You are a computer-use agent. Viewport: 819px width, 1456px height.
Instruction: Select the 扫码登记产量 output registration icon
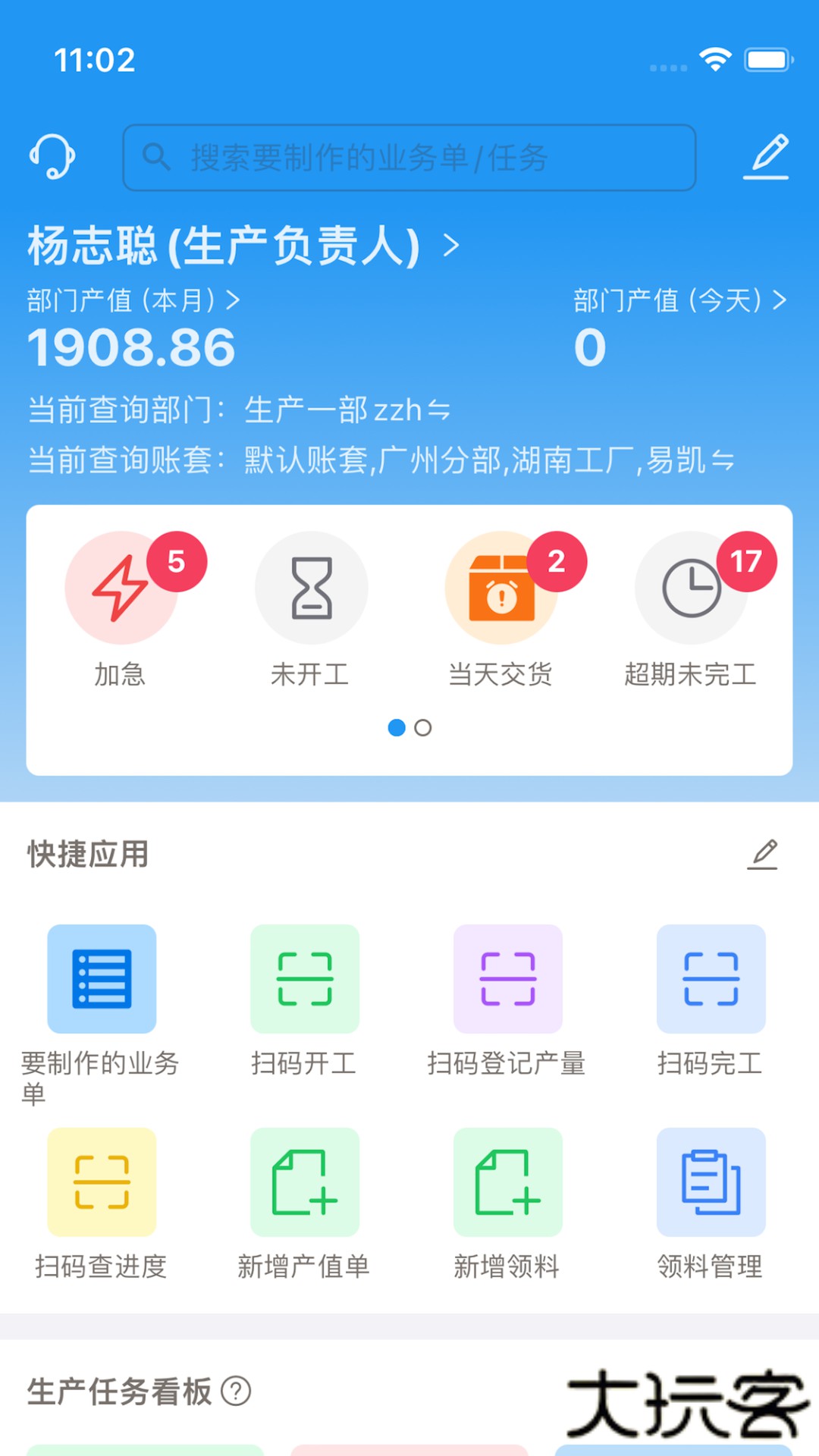[x=507, y=978]
